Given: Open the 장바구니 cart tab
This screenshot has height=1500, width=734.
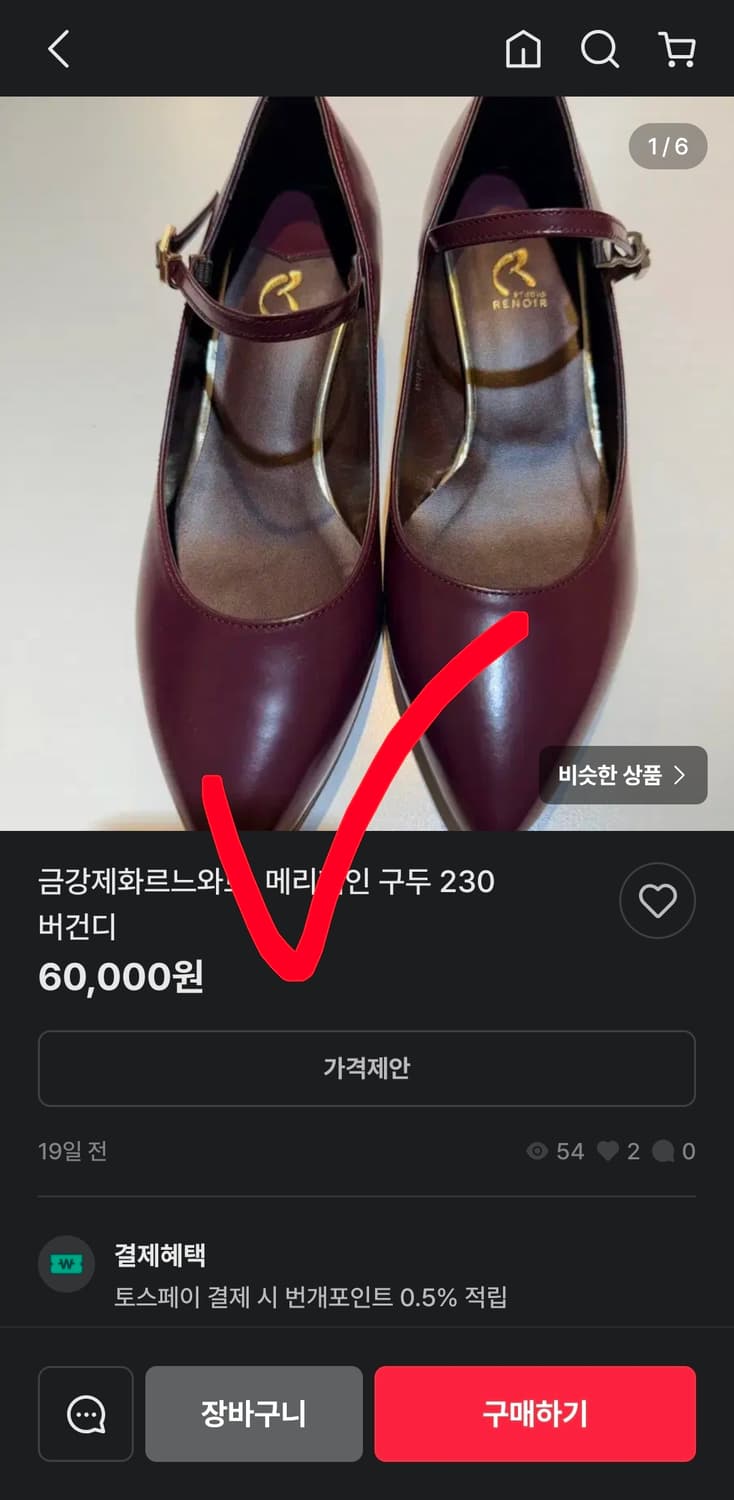Looking at the screenshot, I should tap(253, 1414).
